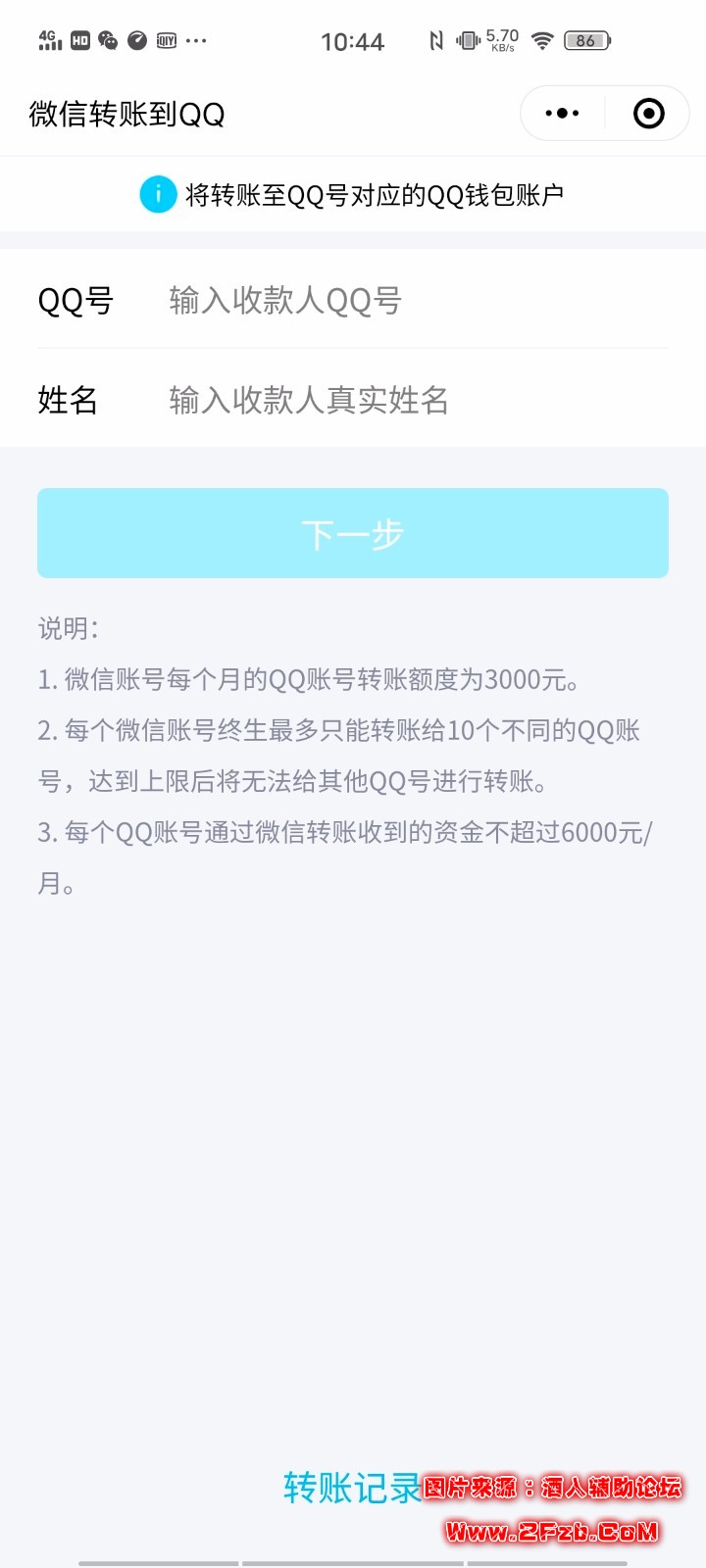
Task: Click the dark circular browser icon in the status bar
Action: [x=137, y=40]
